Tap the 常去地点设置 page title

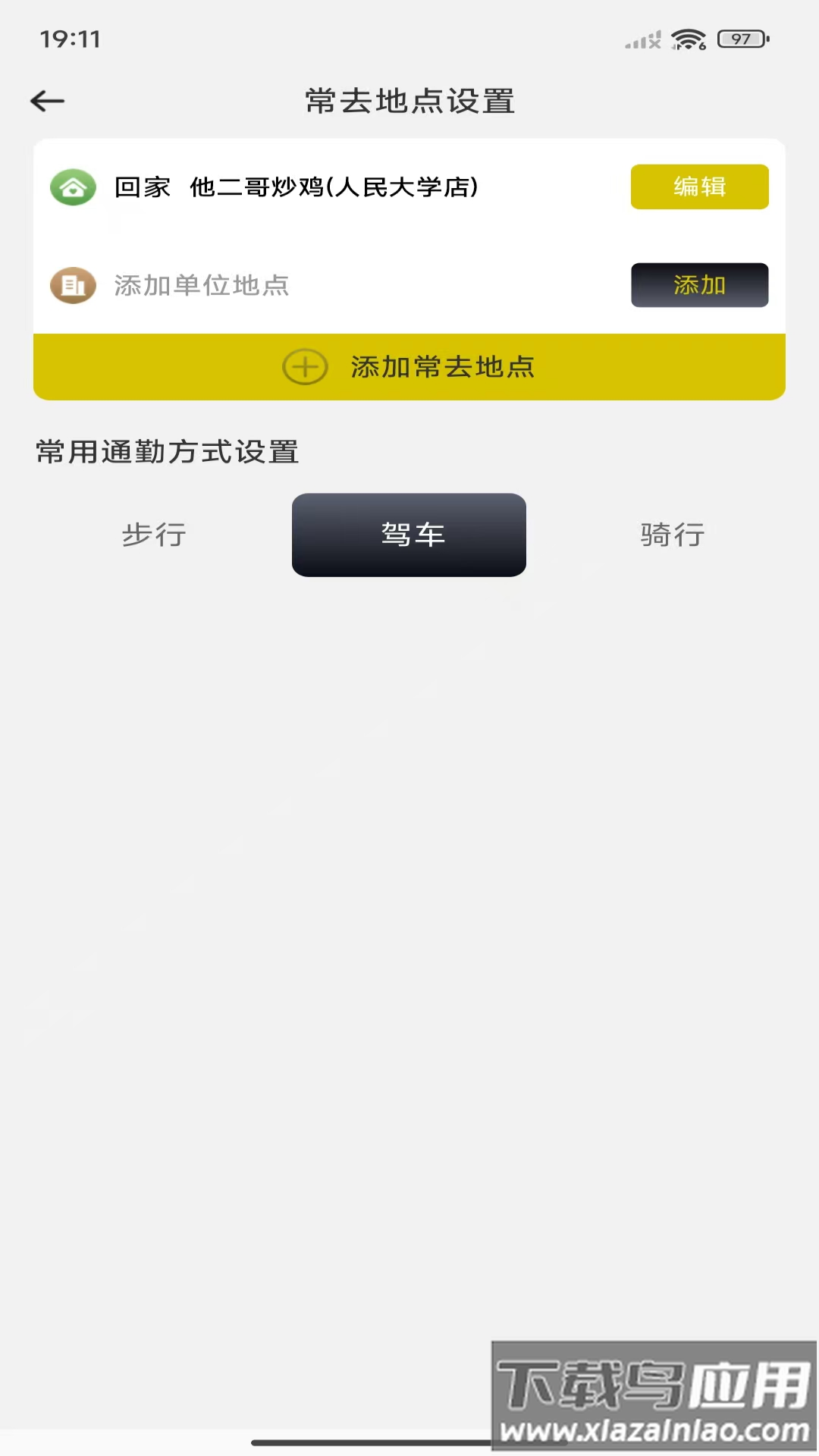409,101
